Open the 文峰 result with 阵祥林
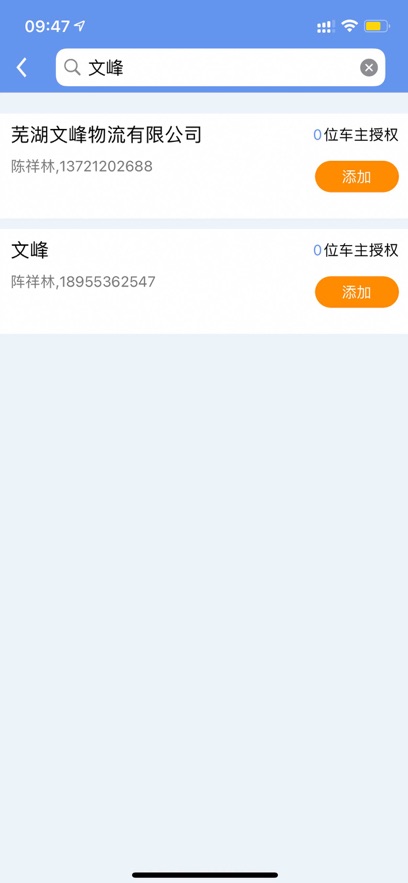Image resolution: width=408 pixels, height=883 pixels. 204,282
